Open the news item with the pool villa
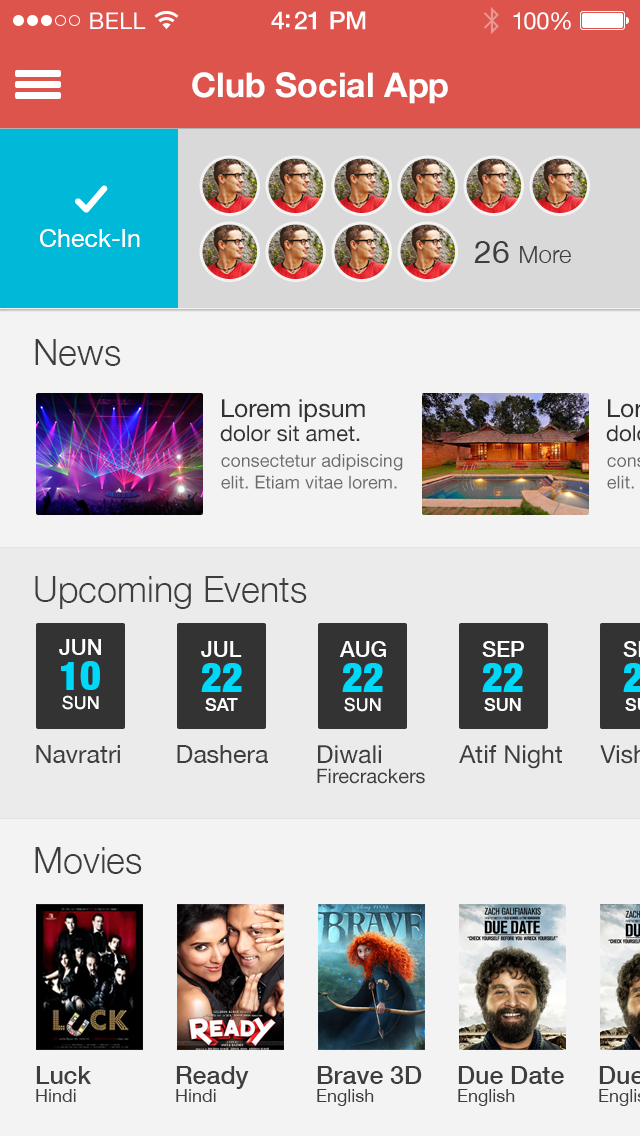Viewport: 640px width, 1136px height. coord(505,454)
